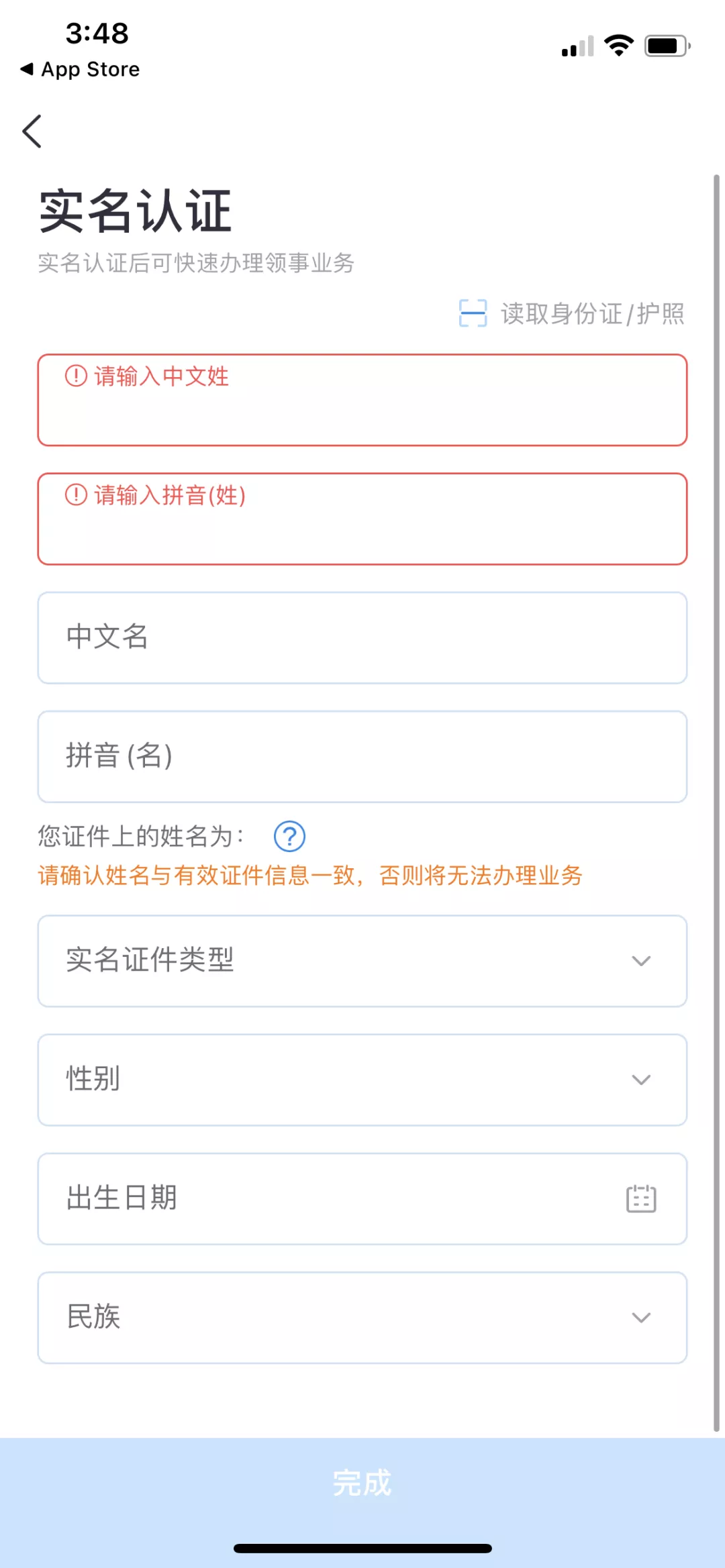Focus the Chinese surname field
The height and width of the screenshot is (1568, 725).
pyautogui.click(x=362, y=400)
